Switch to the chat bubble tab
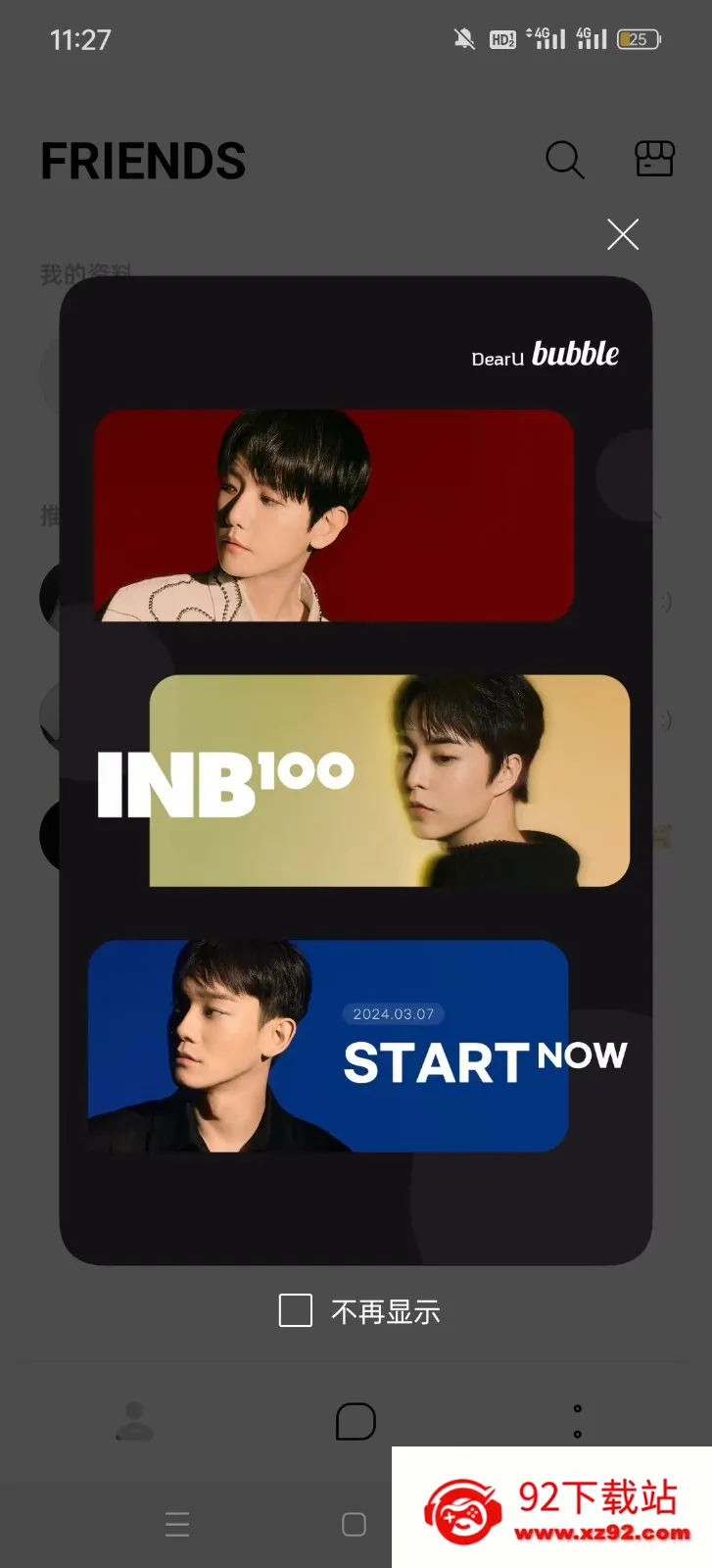Screen dimensions: 712x1568 click(x=356, y=1421)
